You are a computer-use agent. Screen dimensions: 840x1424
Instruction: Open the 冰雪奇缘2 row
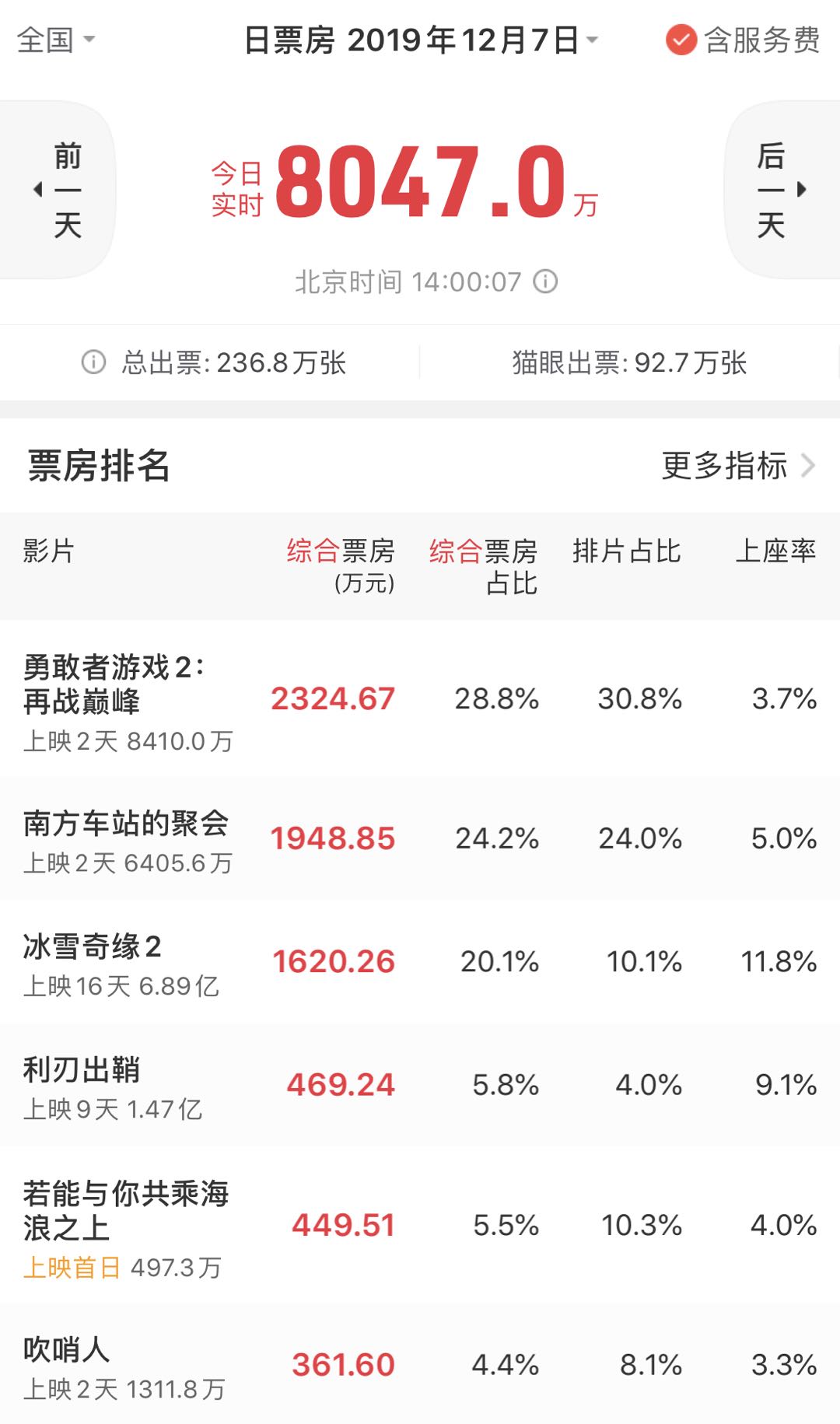coord(420,962)
